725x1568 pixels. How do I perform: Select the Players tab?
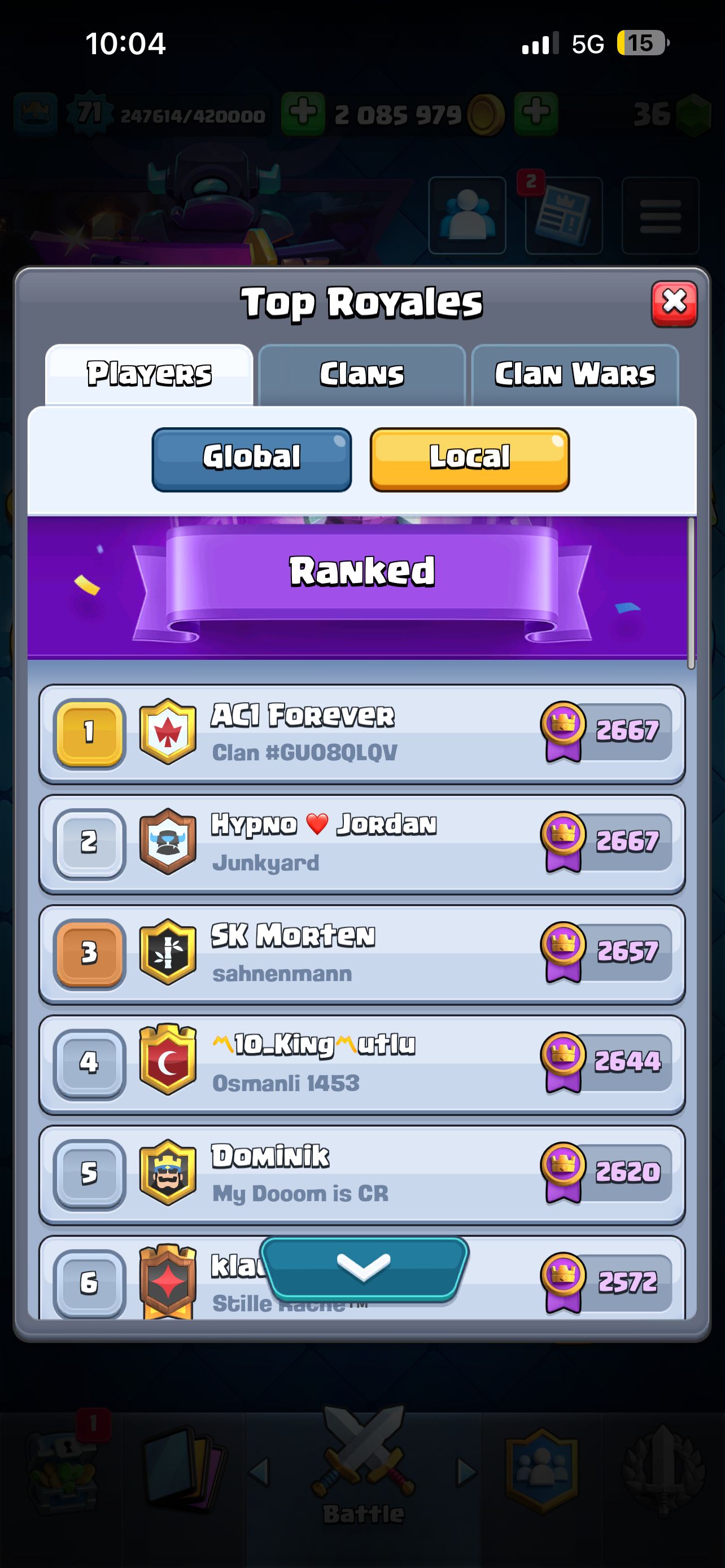pyautogui.click(x=149, y=374)
